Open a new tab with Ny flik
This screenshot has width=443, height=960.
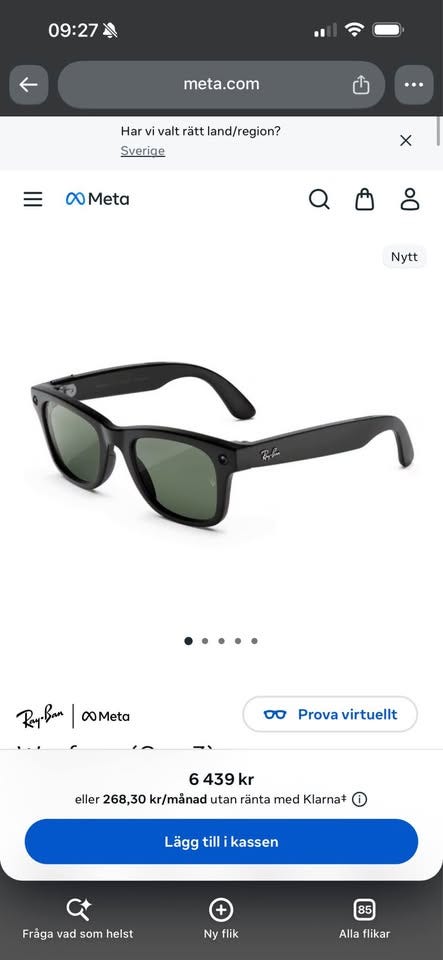(x=221, y=918)
